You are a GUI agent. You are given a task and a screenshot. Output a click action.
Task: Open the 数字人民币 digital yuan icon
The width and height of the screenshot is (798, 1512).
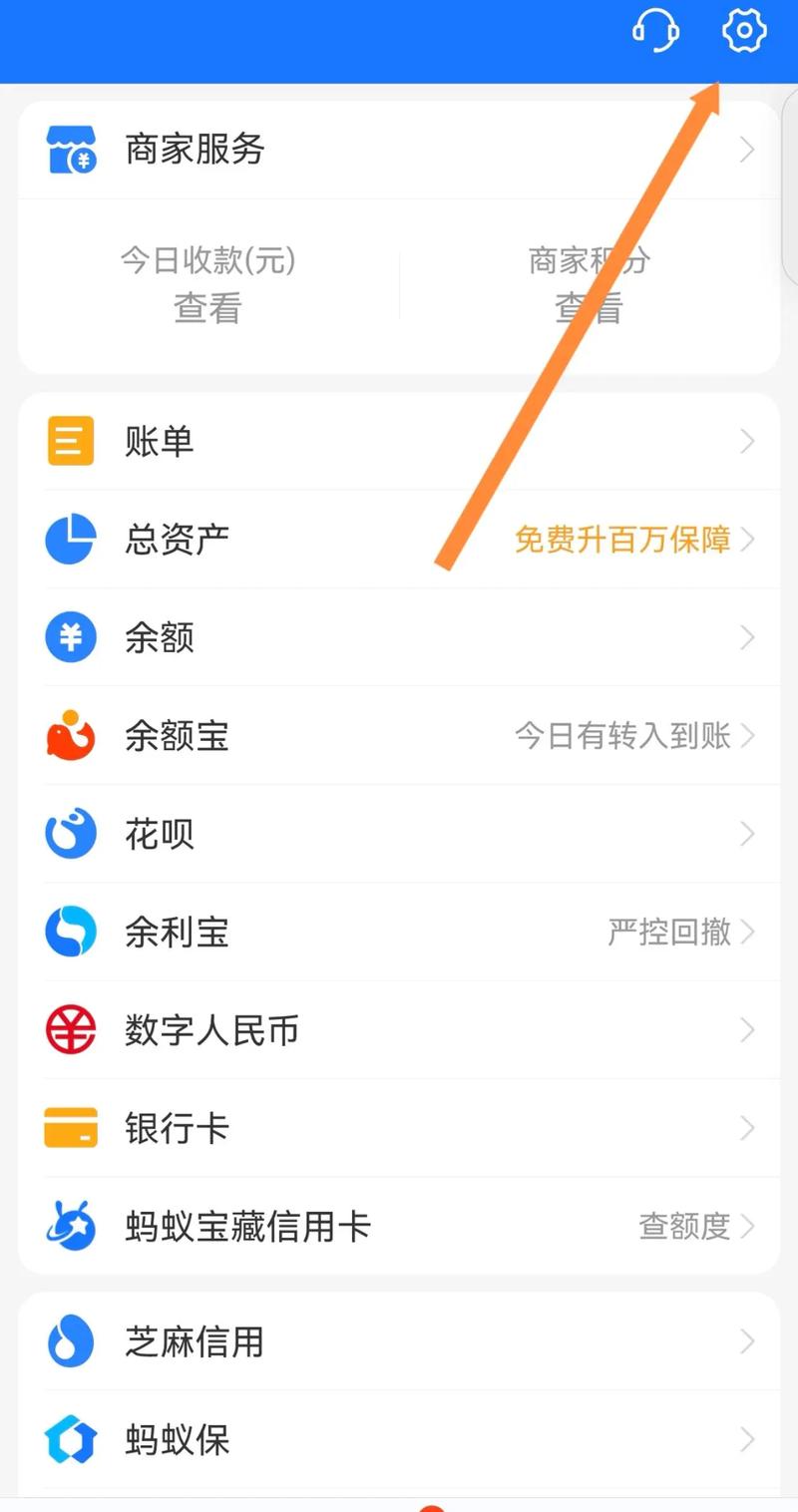click(x=70, y=1029)
